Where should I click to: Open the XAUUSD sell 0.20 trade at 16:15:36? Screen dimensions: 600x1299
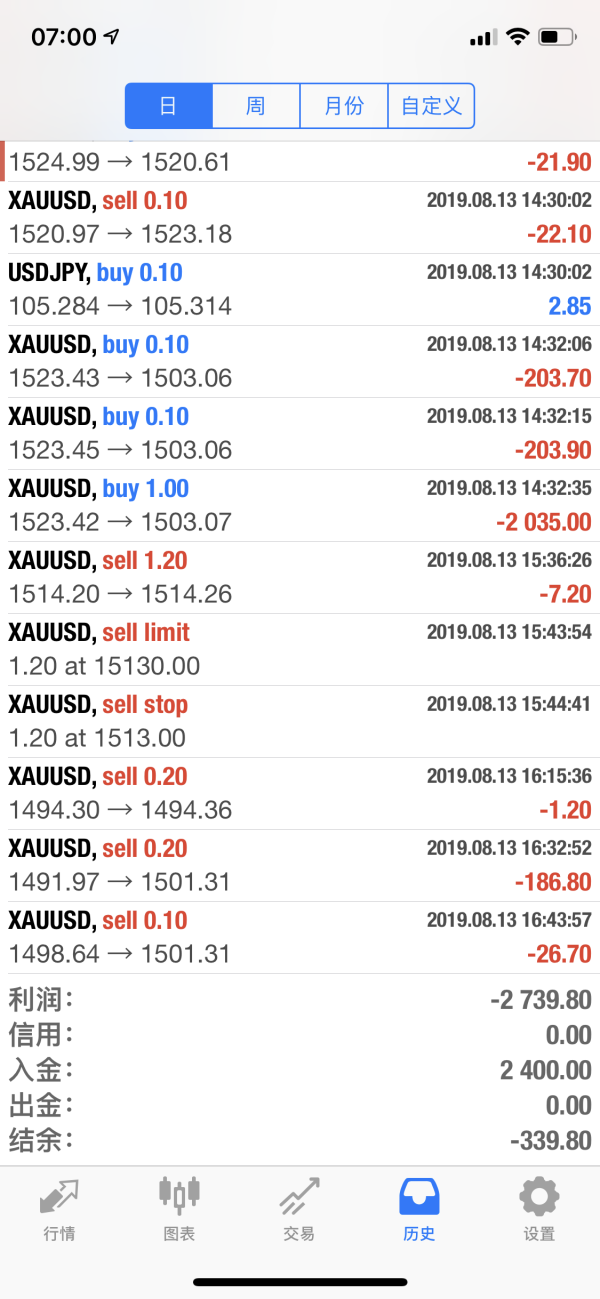tap(300, 794)
